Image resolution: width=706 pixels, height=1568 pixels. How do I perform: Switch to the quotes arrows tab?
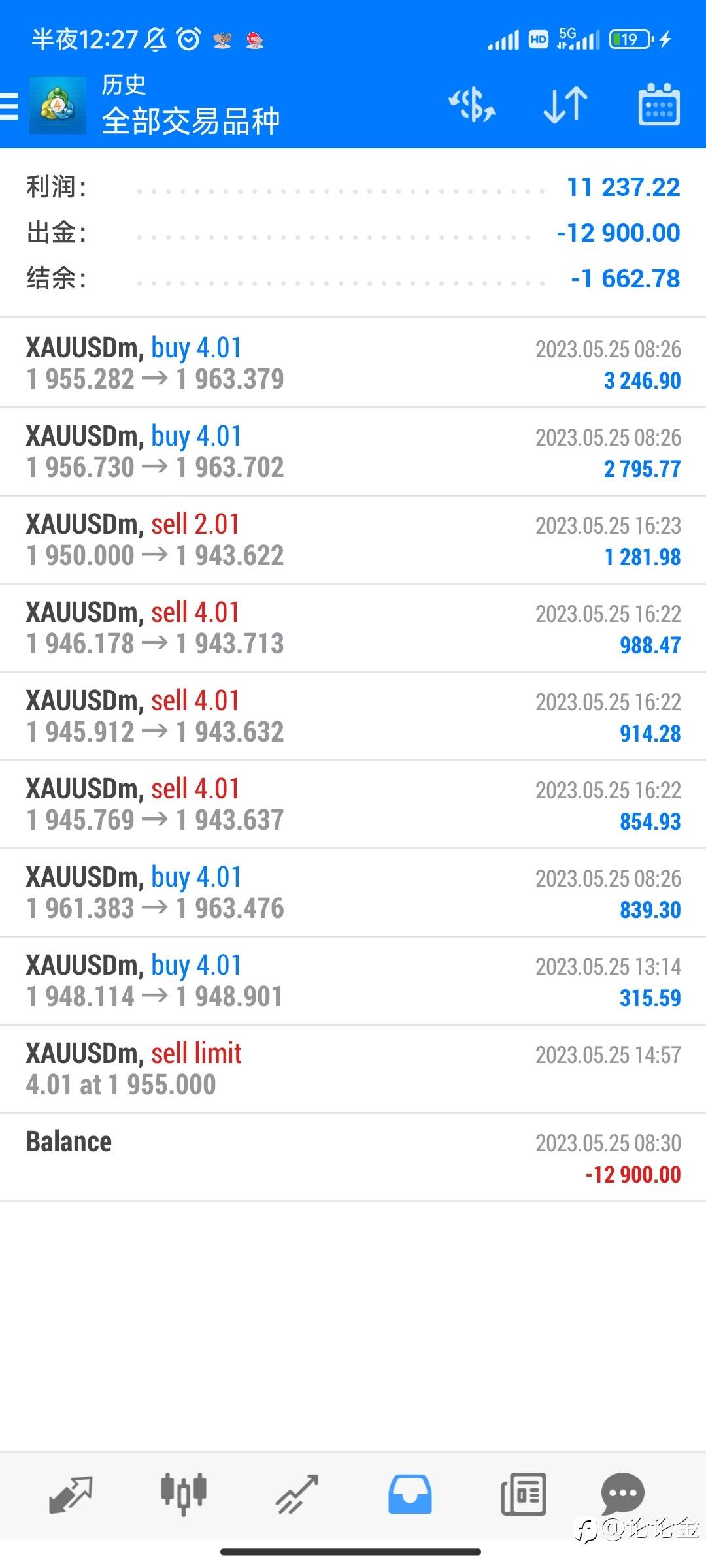coord(71,1494)
